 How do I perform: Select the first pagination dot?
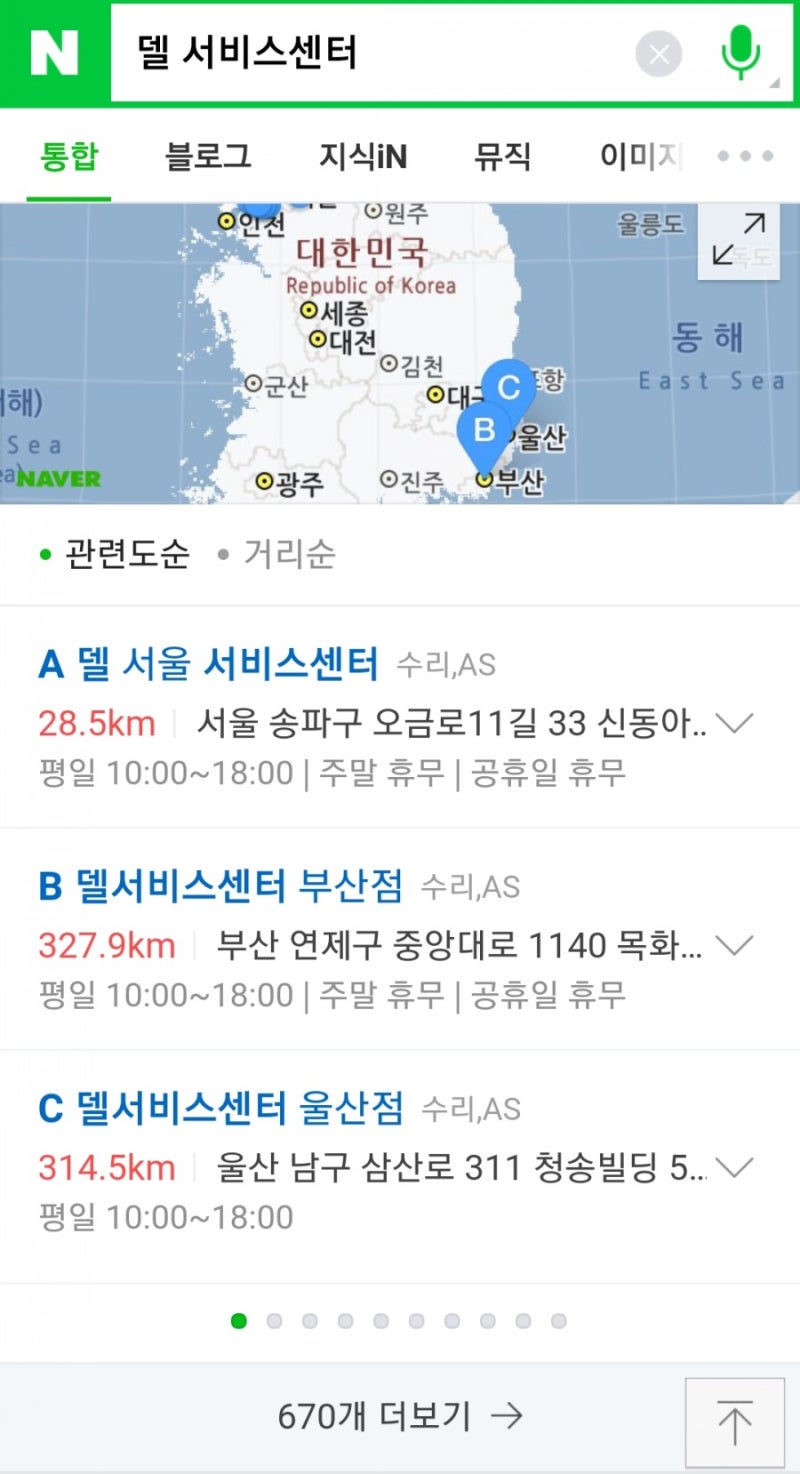pos(238,1320)
